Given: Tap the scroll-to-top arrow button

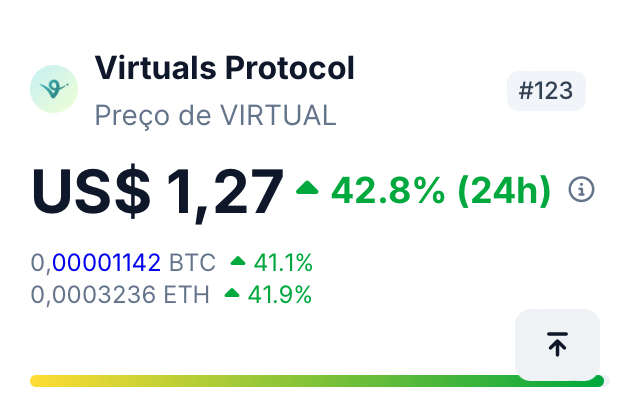Looking at the screenshot, I should 557,345.
